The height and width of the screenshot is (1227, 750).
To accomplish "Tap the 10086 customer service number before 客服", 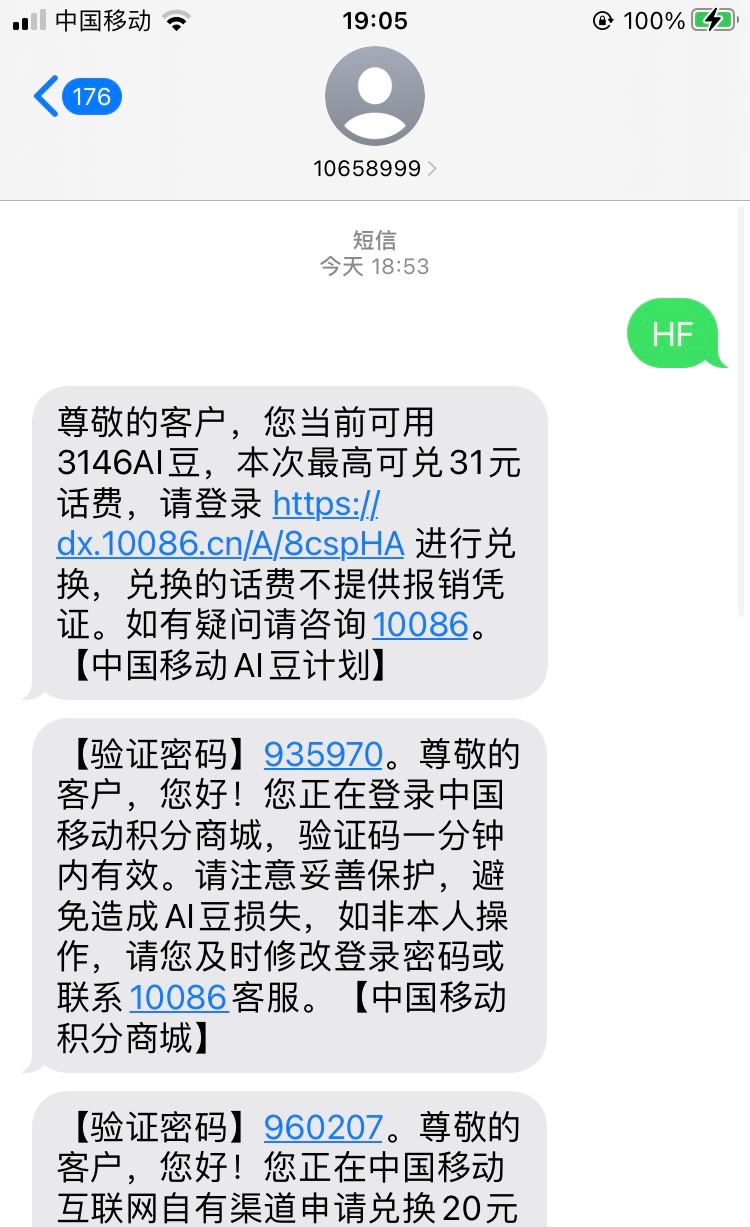I will point(179,997).
